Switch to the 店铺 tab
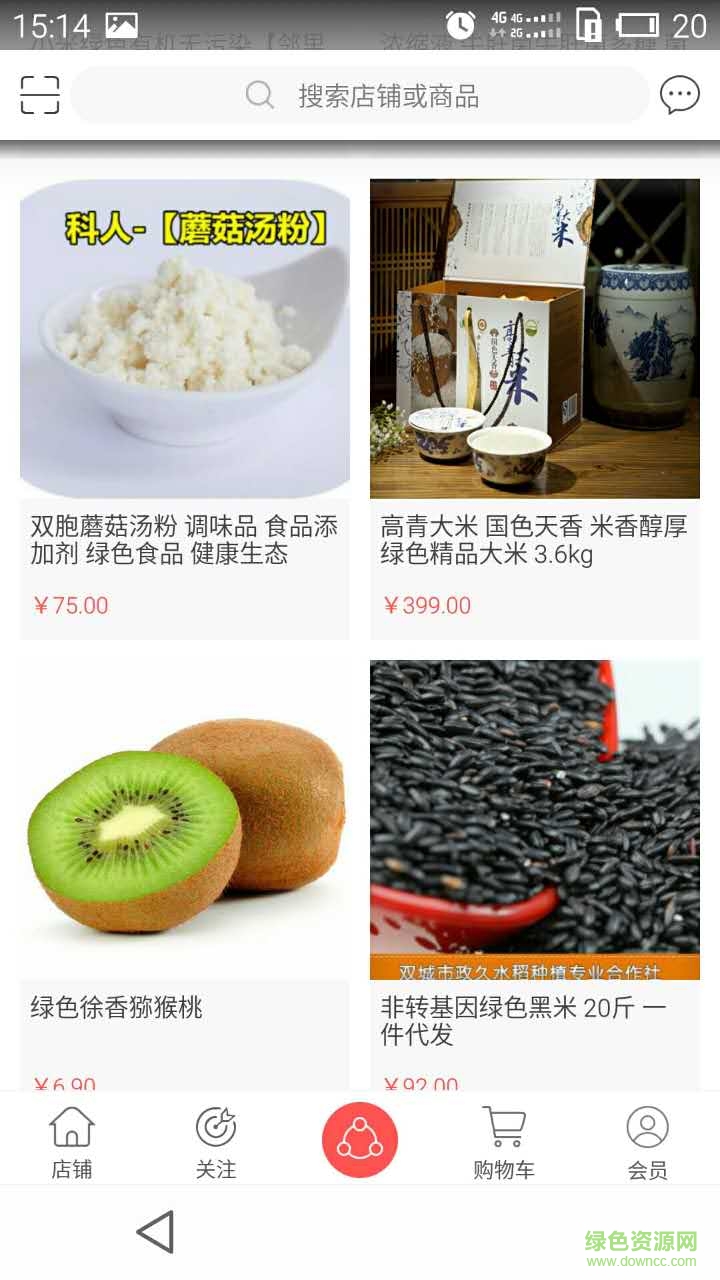The image size is (720, 1280). tap(72, 1142)
